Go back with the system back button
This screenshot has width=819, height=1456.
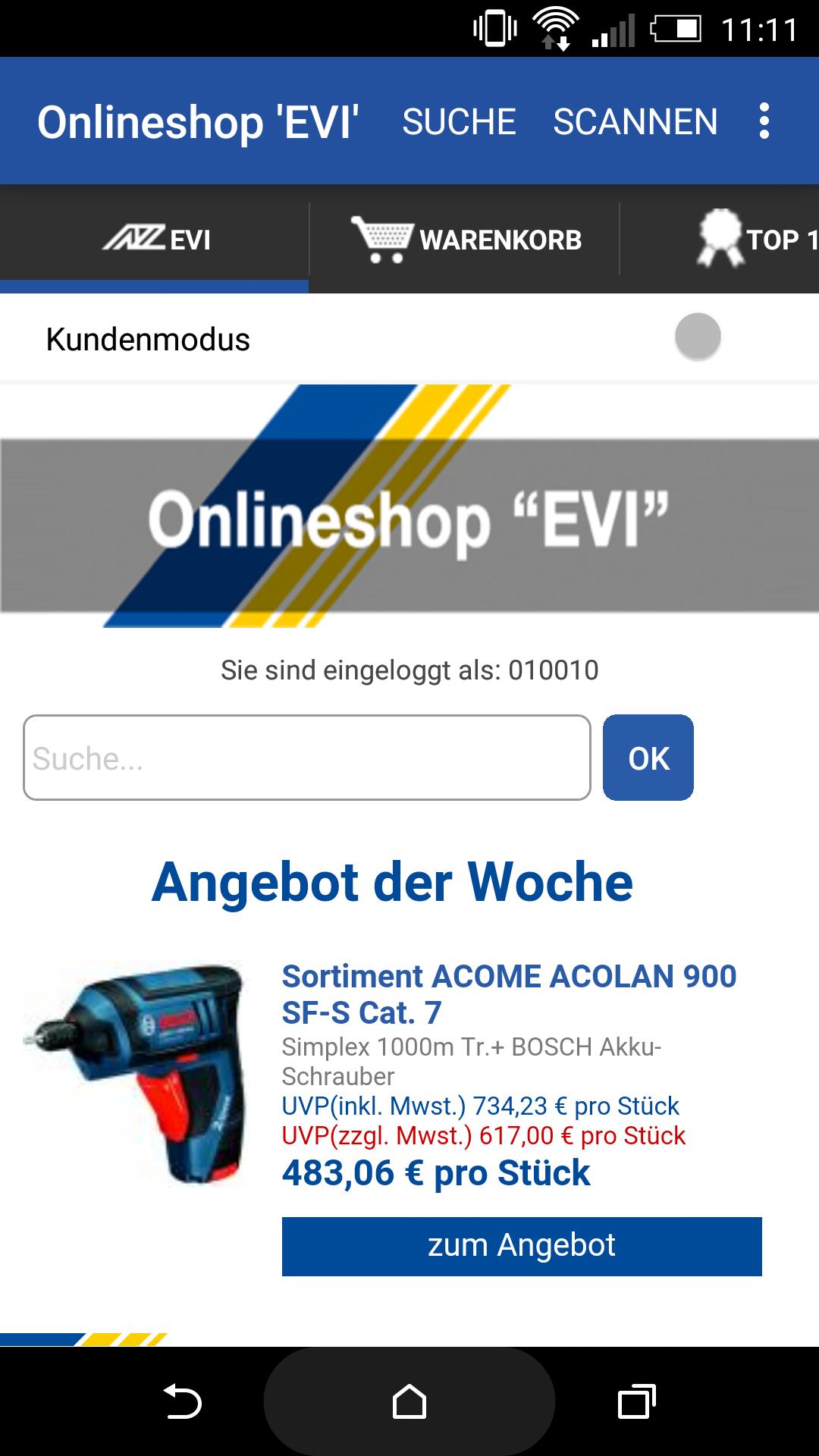[x=182, y=1401]
